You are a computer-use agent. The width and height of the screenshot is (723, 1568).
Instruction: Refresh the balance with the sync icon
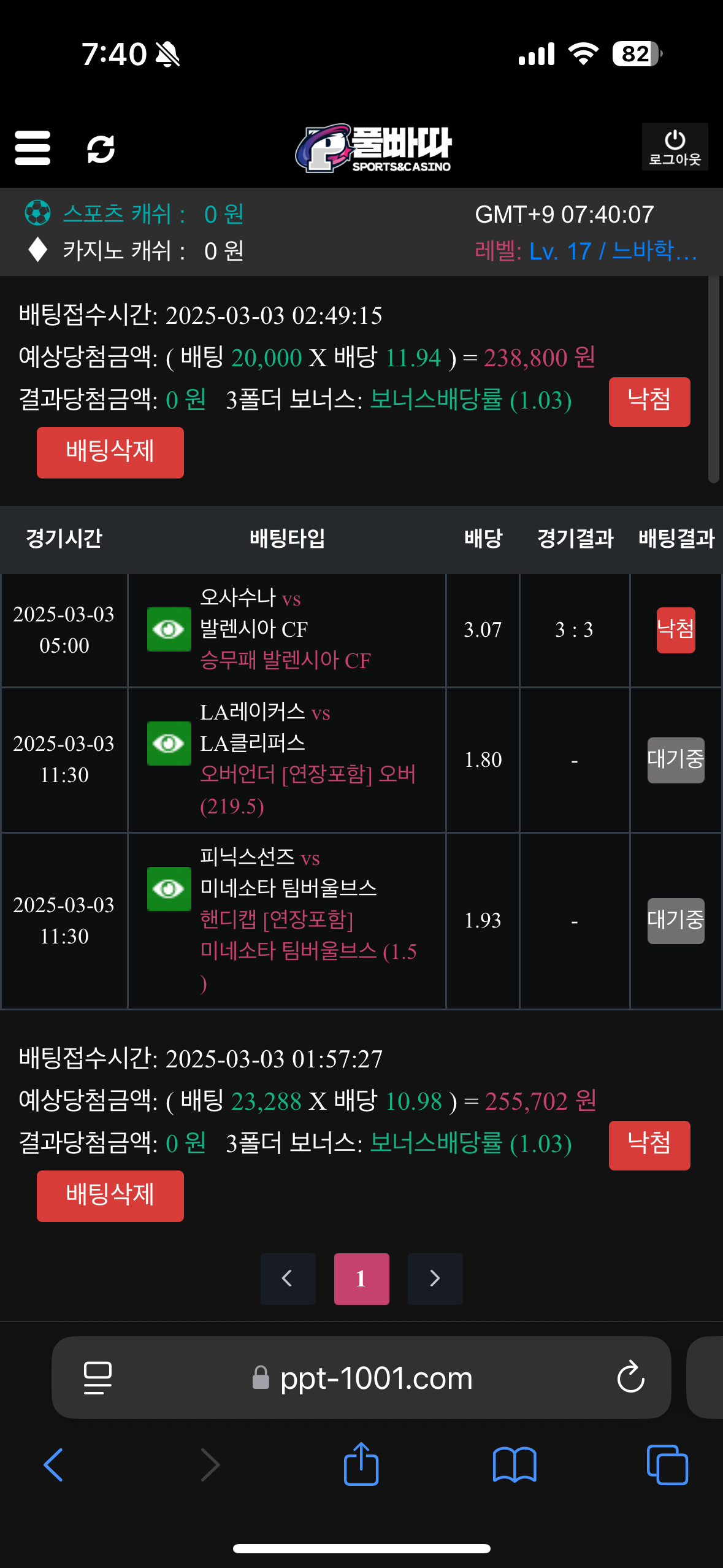[x=101, y=149]
